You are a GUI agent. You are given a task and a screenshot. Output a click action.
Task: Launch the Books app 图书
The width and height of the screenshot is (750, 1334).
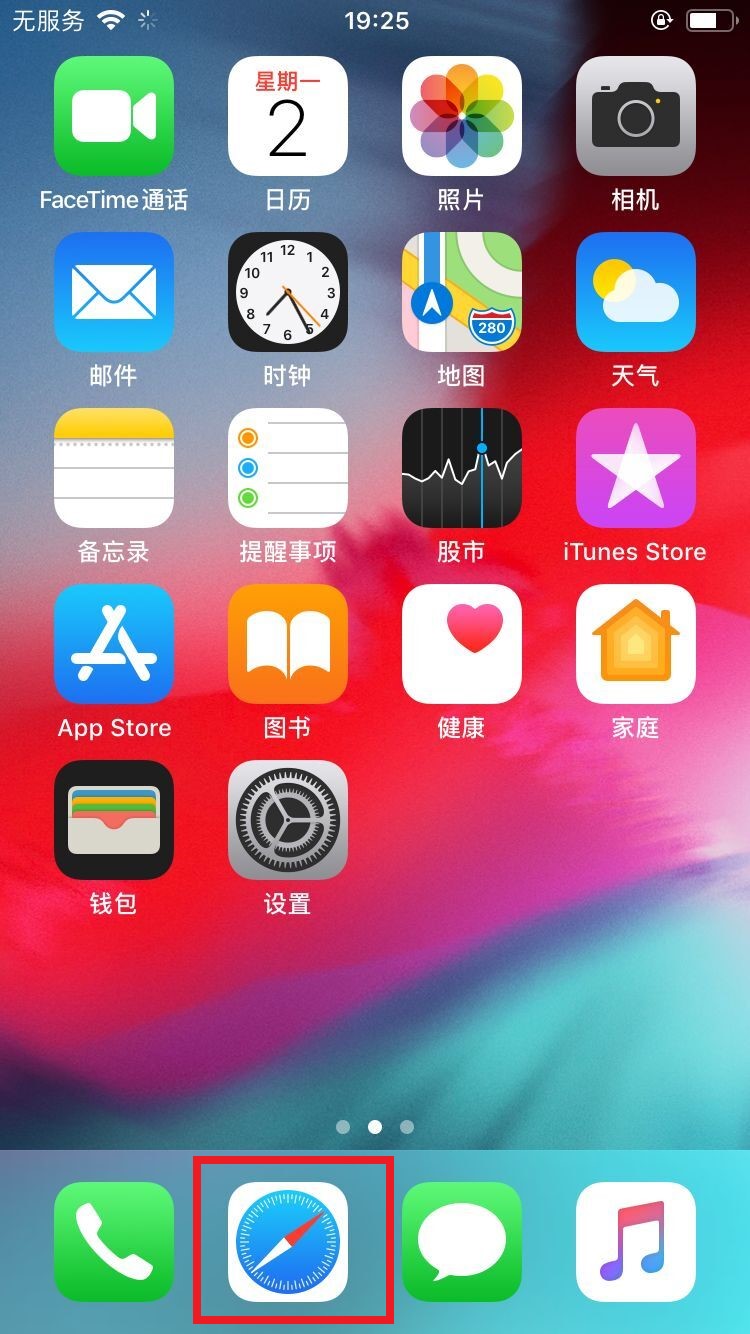pyautogui.click(x=287, y=644)
